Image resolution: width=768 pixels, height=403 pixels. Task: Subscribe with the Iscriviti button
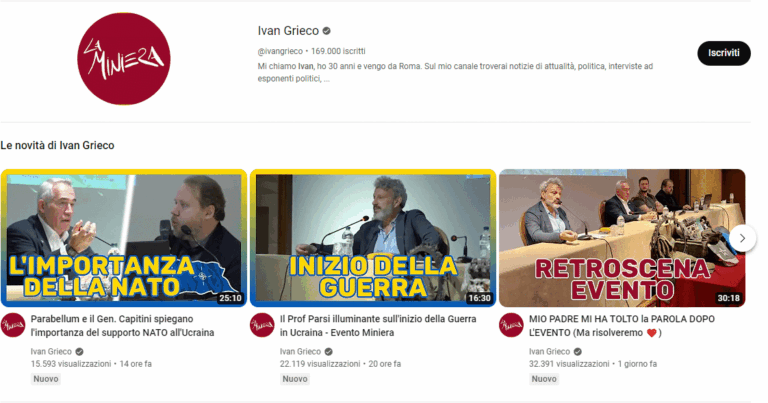pos(723,53)
